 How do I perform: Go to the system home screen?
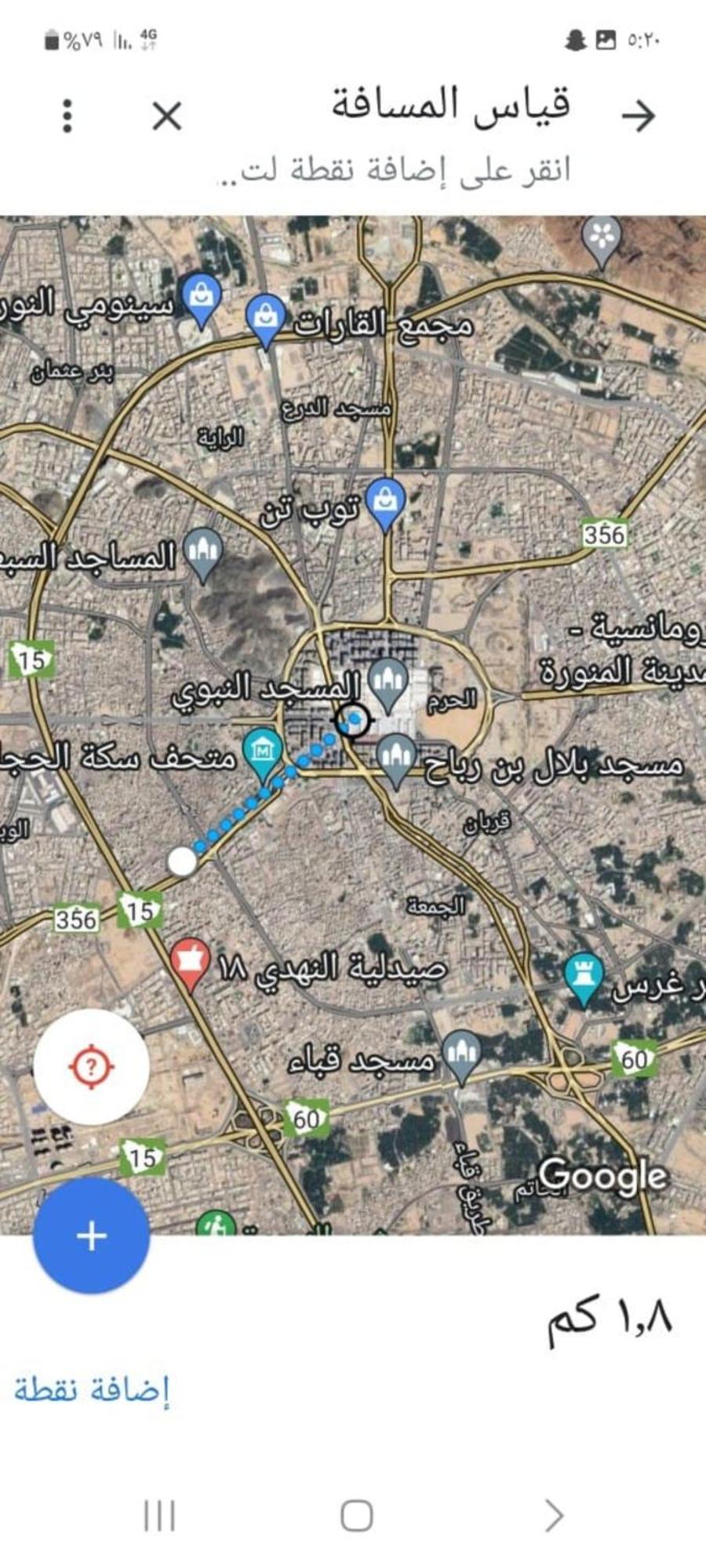point(356,1515)
